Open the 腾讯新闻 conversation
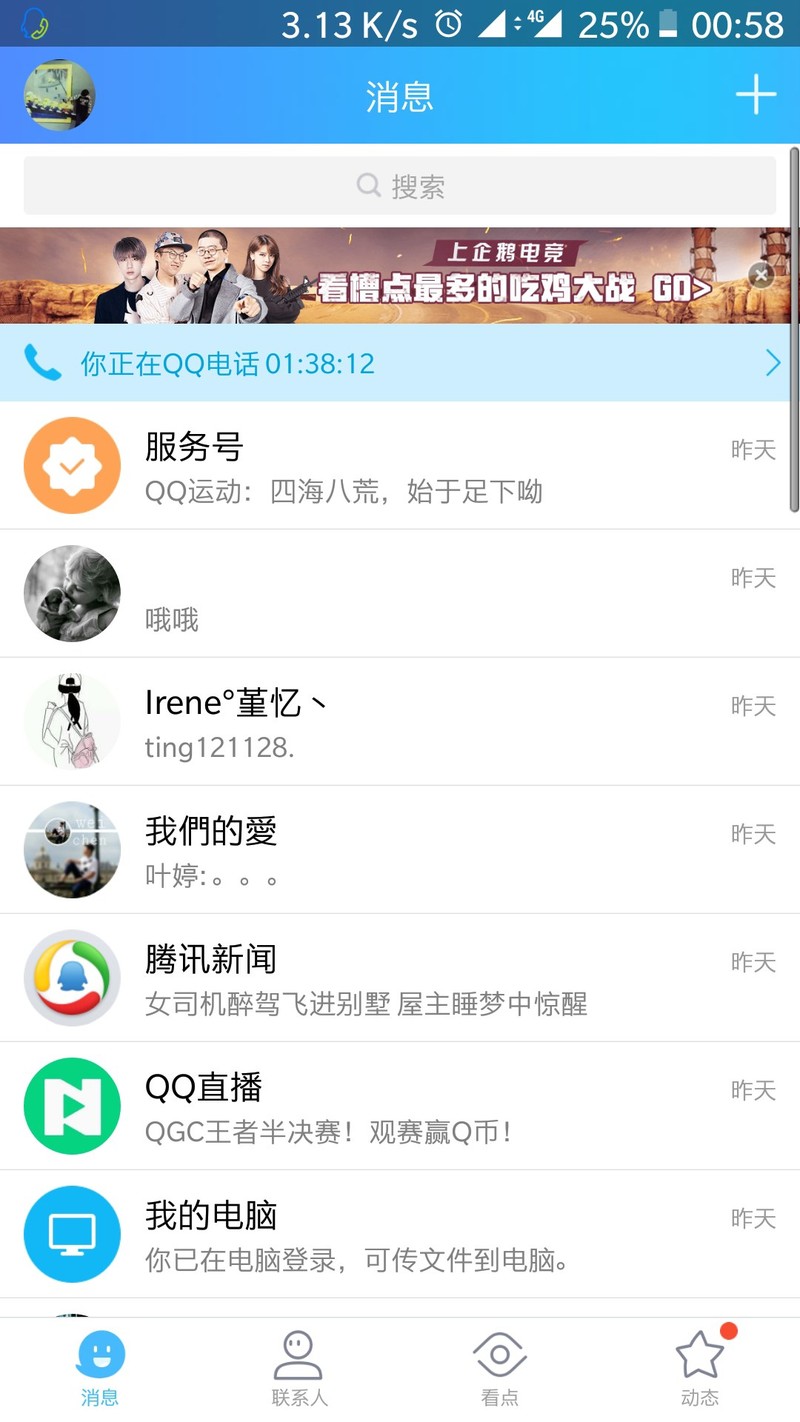Image resolution: width=800 pixels, height=1422 pixels. click(400, 978)
